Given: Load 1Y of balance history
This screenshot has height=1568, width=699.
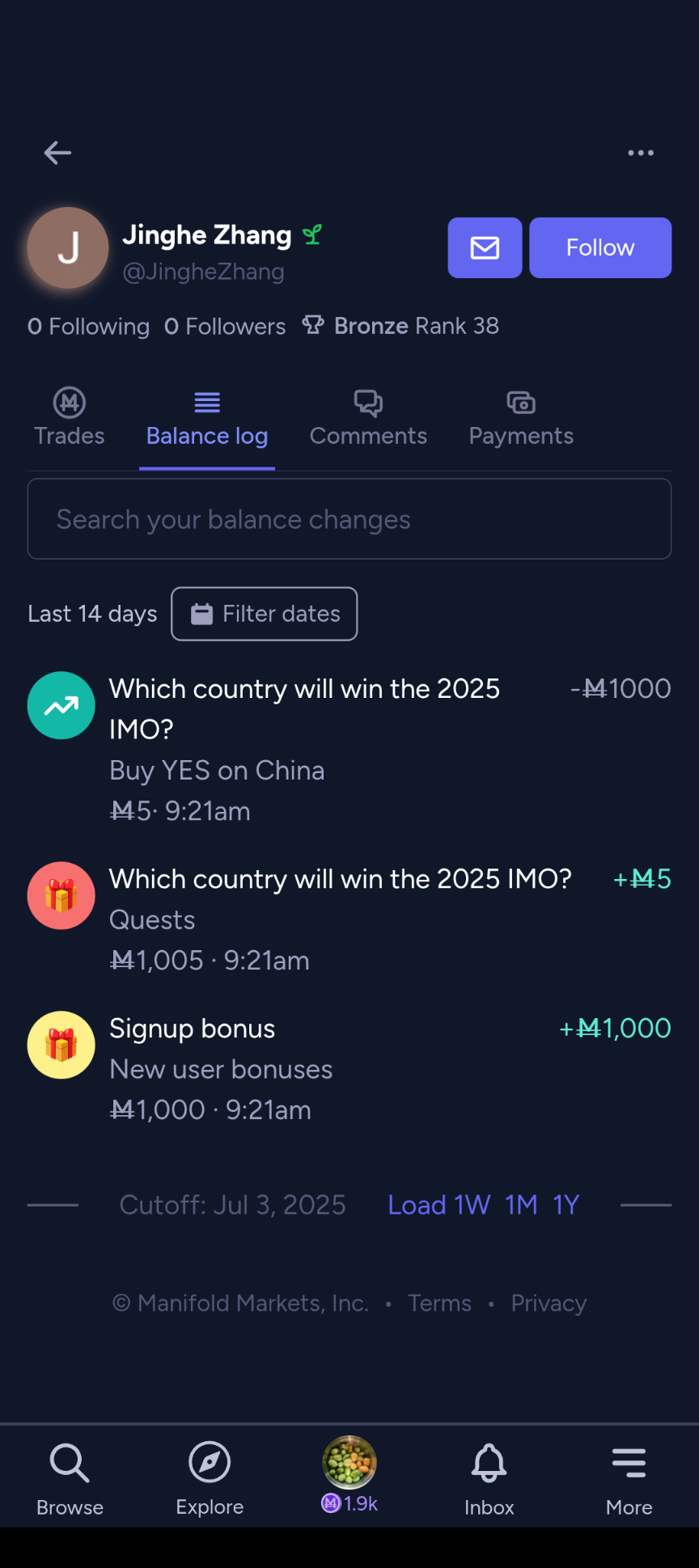Looking at the screenshot, I should pos(566,1205).
